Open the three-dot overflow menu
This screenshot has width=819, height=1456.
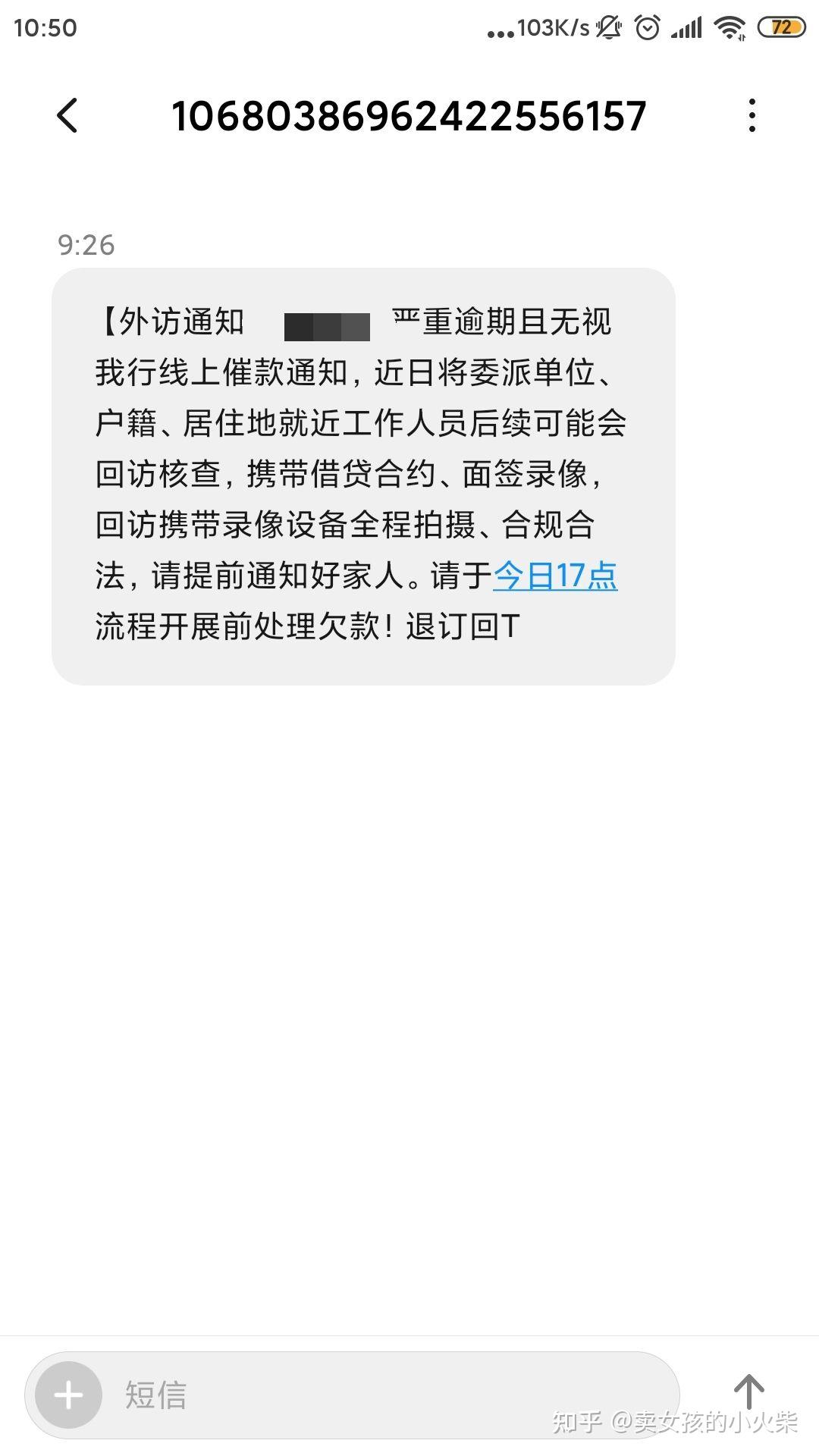(x=752, y=116)
